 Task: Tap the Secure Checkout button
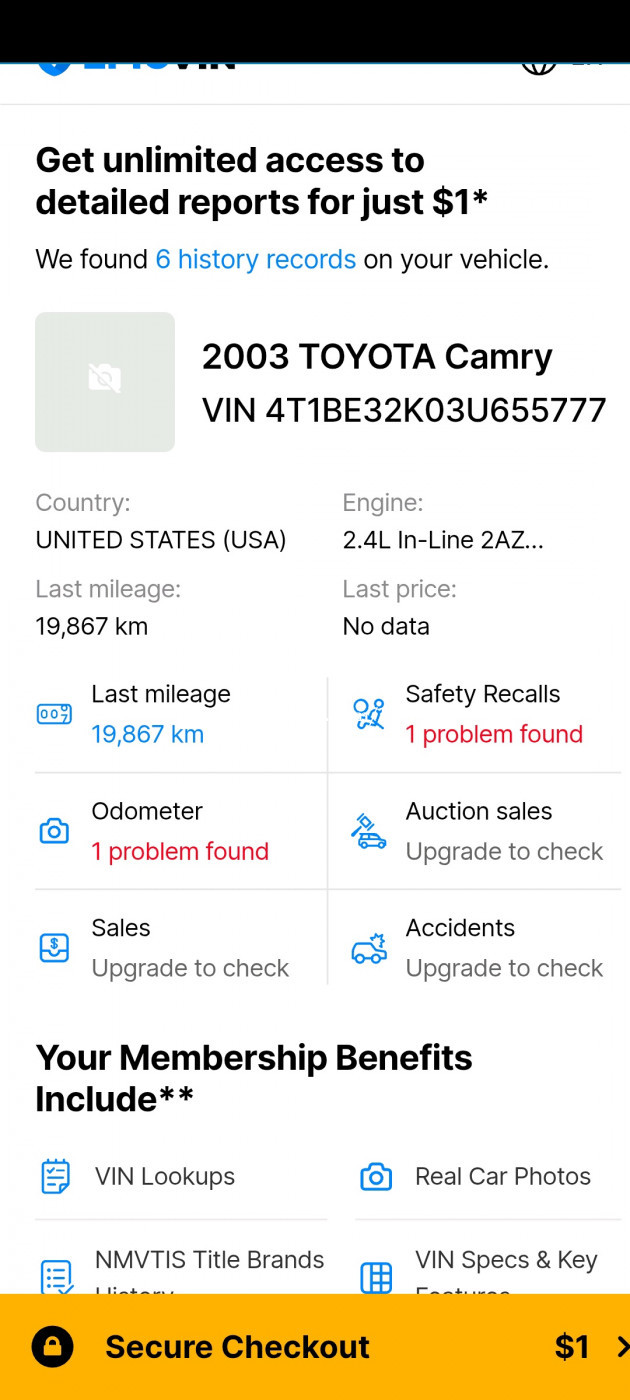tap(315, 1347)
